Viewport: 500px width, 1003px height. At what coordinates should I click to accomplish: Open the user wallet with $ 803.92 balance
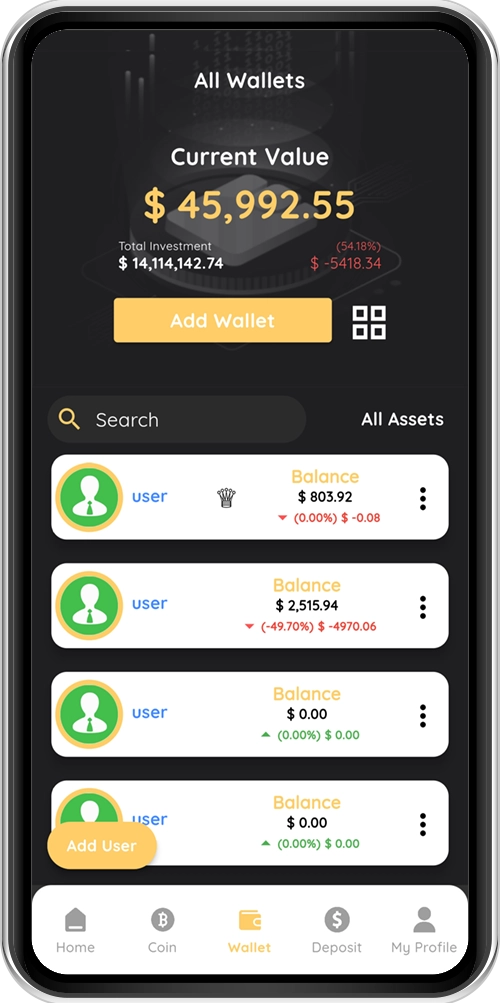250,498
